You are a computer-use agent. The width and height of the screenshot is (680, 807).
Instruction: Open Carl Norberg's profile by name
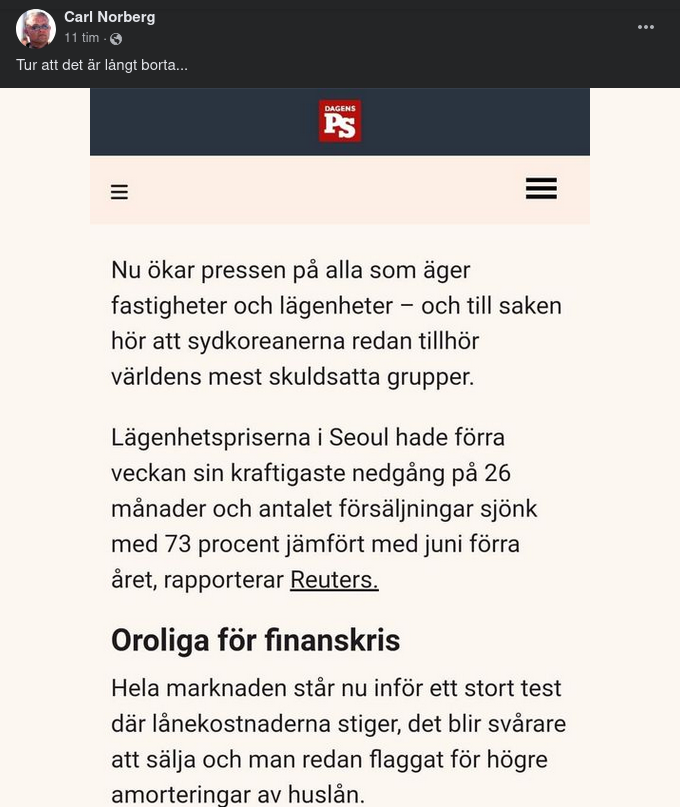(109, 17)
